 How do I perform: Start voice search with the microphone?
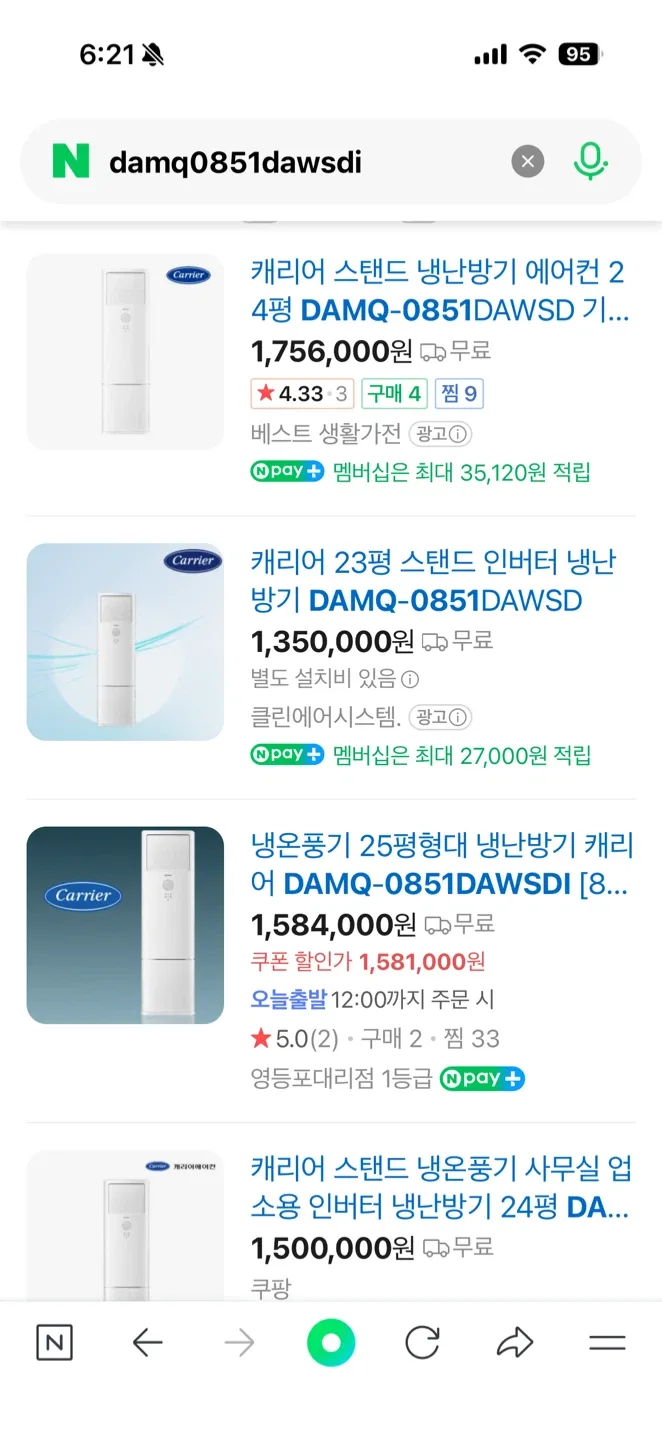590,161
